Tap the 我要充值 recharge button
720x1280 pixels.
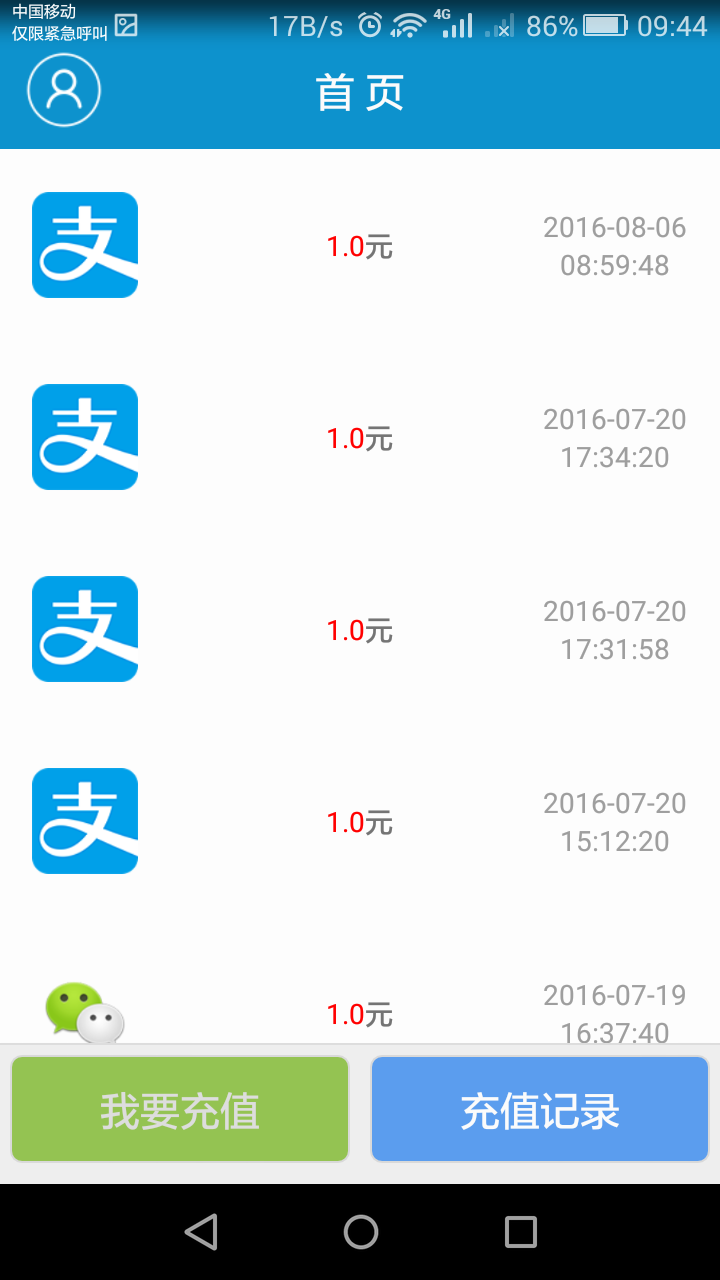180,1110
